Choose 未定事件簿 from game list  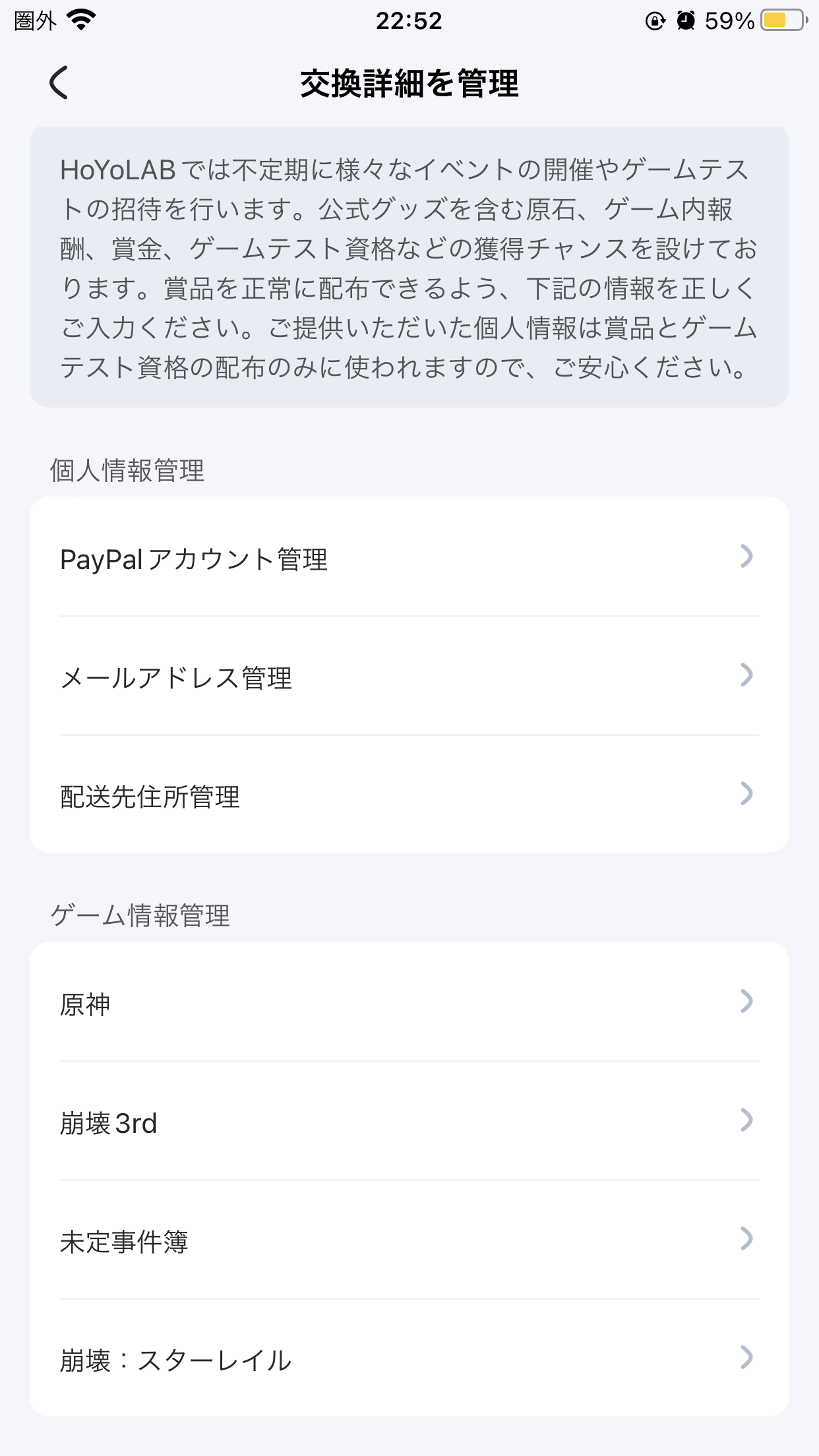409,1240
